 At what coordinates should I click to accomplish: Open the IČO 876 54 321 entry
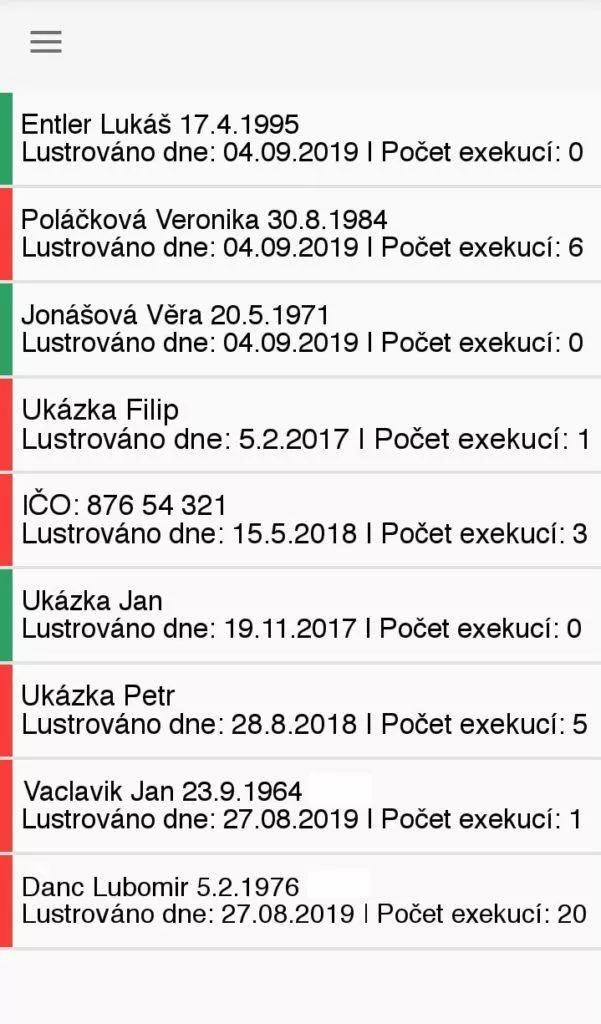point(300,520)
